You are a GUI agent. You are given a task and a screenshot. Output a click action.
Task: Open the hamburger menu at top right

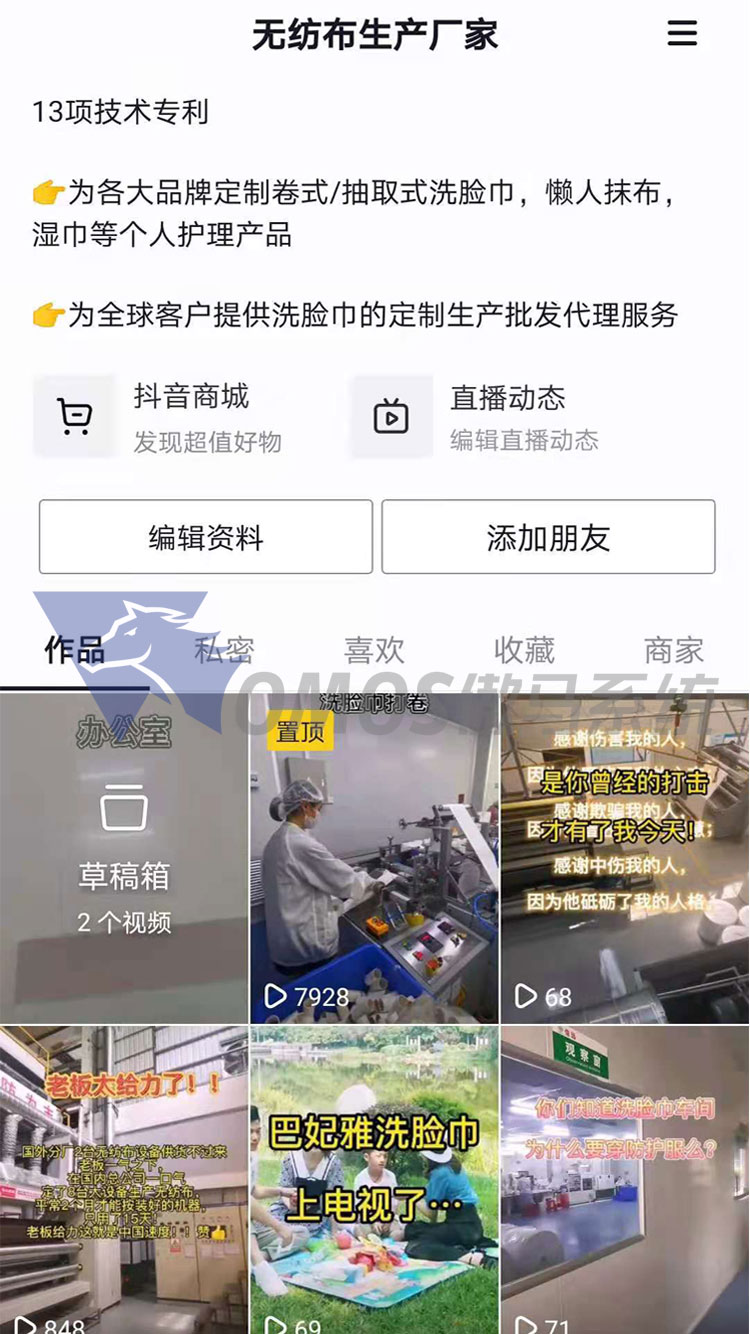pos(682,34)
